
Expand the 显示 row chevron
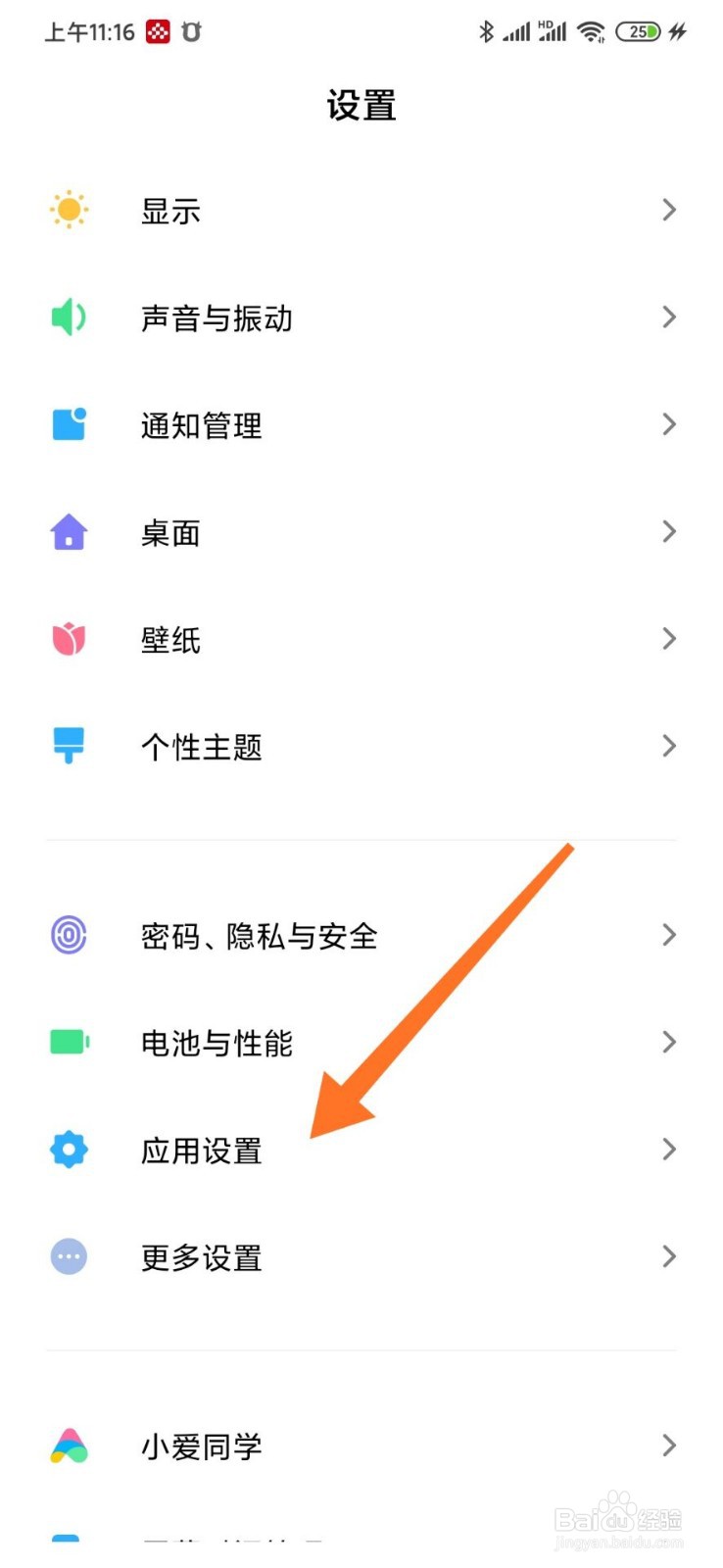(x=669, y=210)
